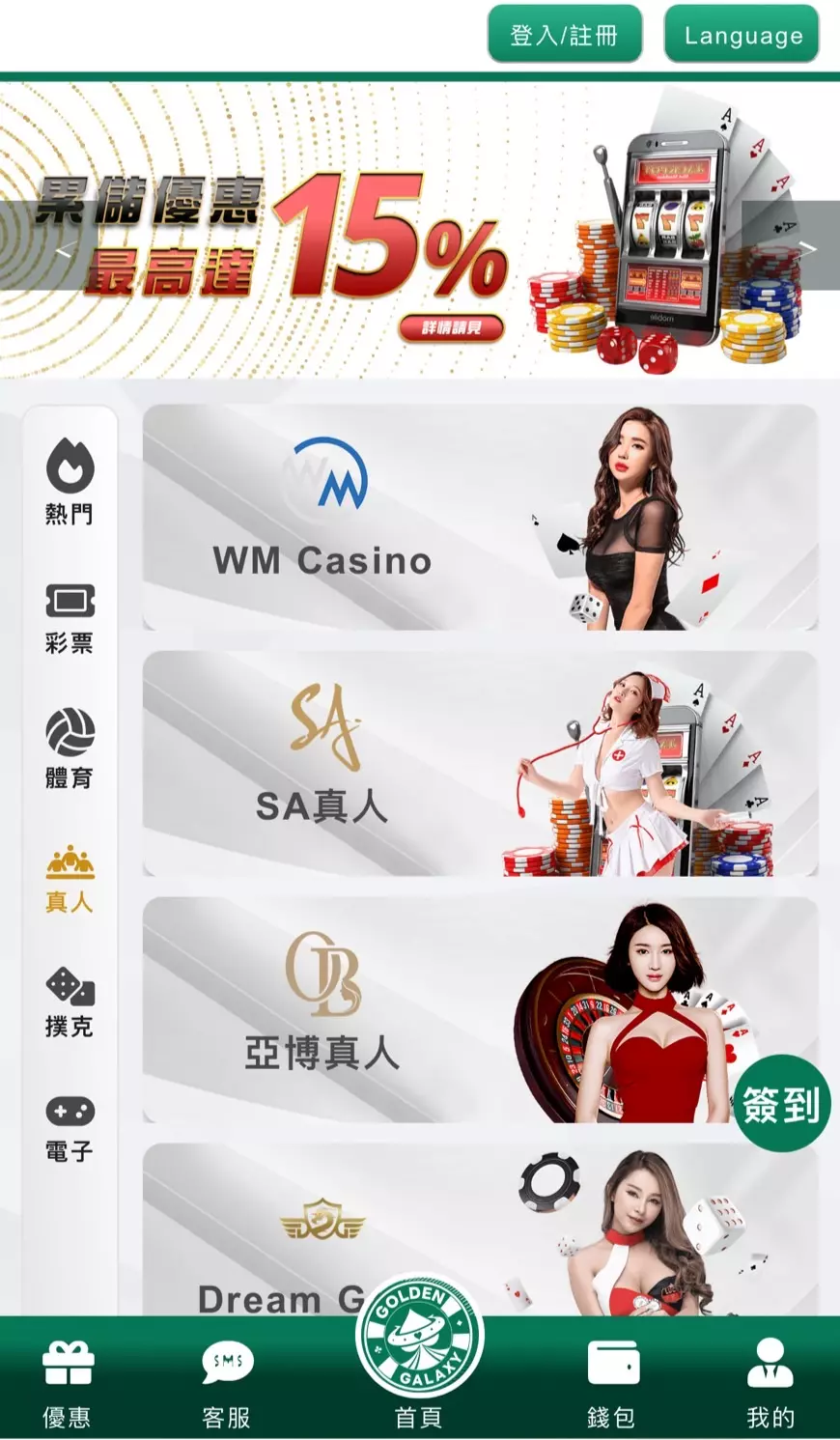Show the previous promo banner
The width and height of the screenshot is (840, 1440).
(64, 249)
